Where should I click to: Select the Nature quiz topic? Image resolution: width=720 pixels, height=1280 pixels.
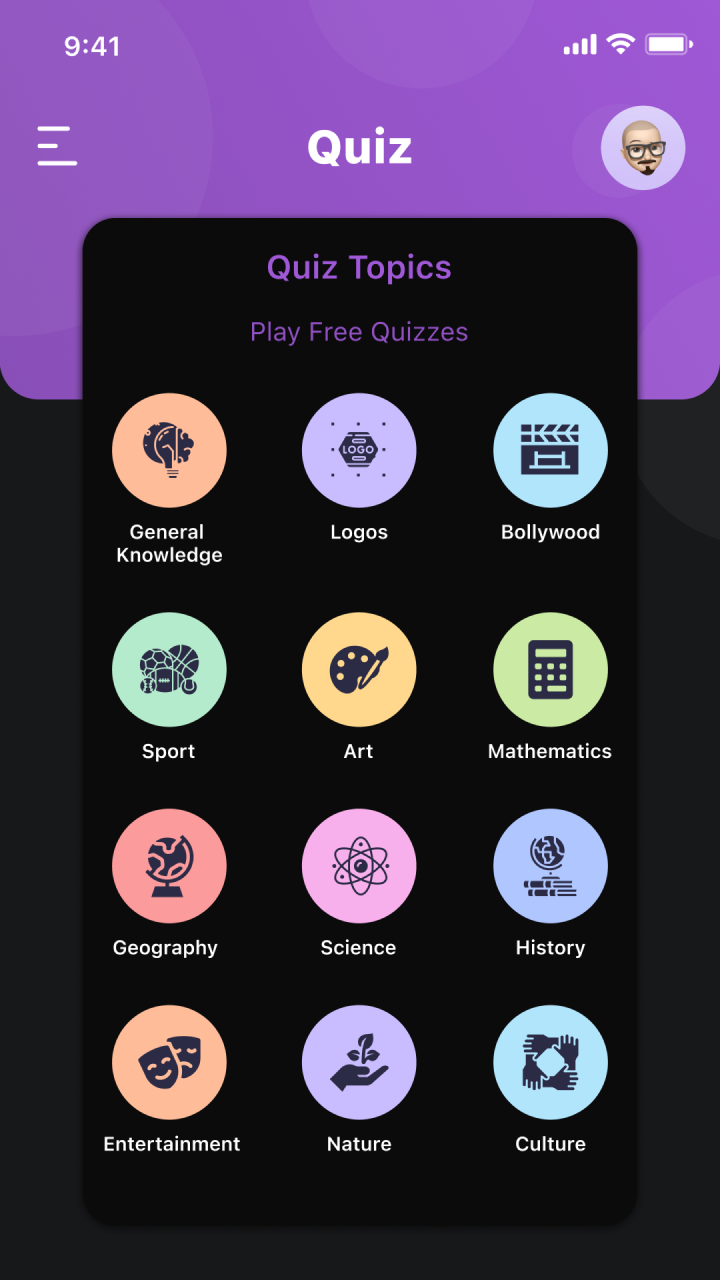tap(359, 1062)
